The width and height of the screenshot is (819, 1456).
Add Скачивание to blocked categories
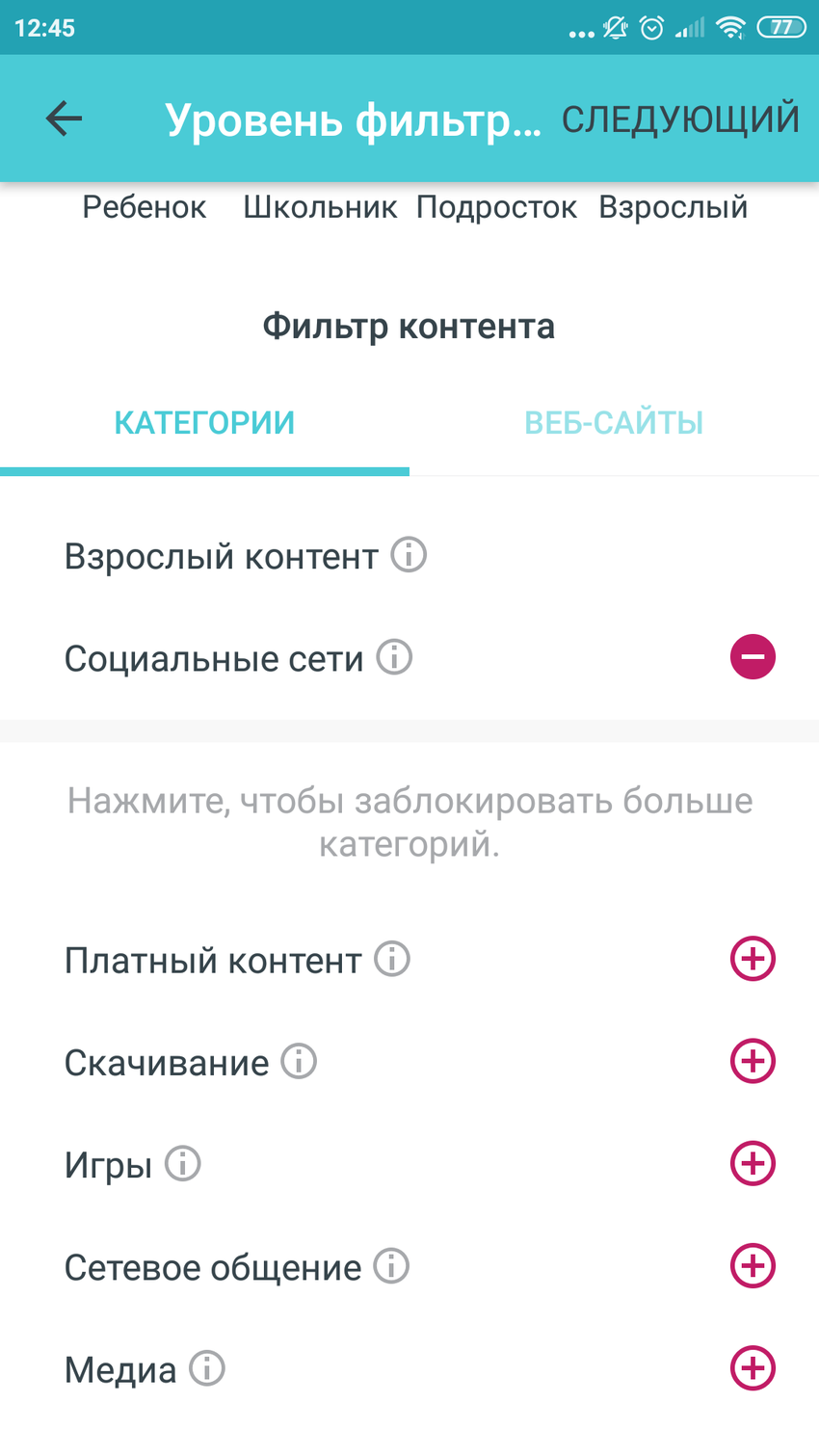pos(753,1061)
